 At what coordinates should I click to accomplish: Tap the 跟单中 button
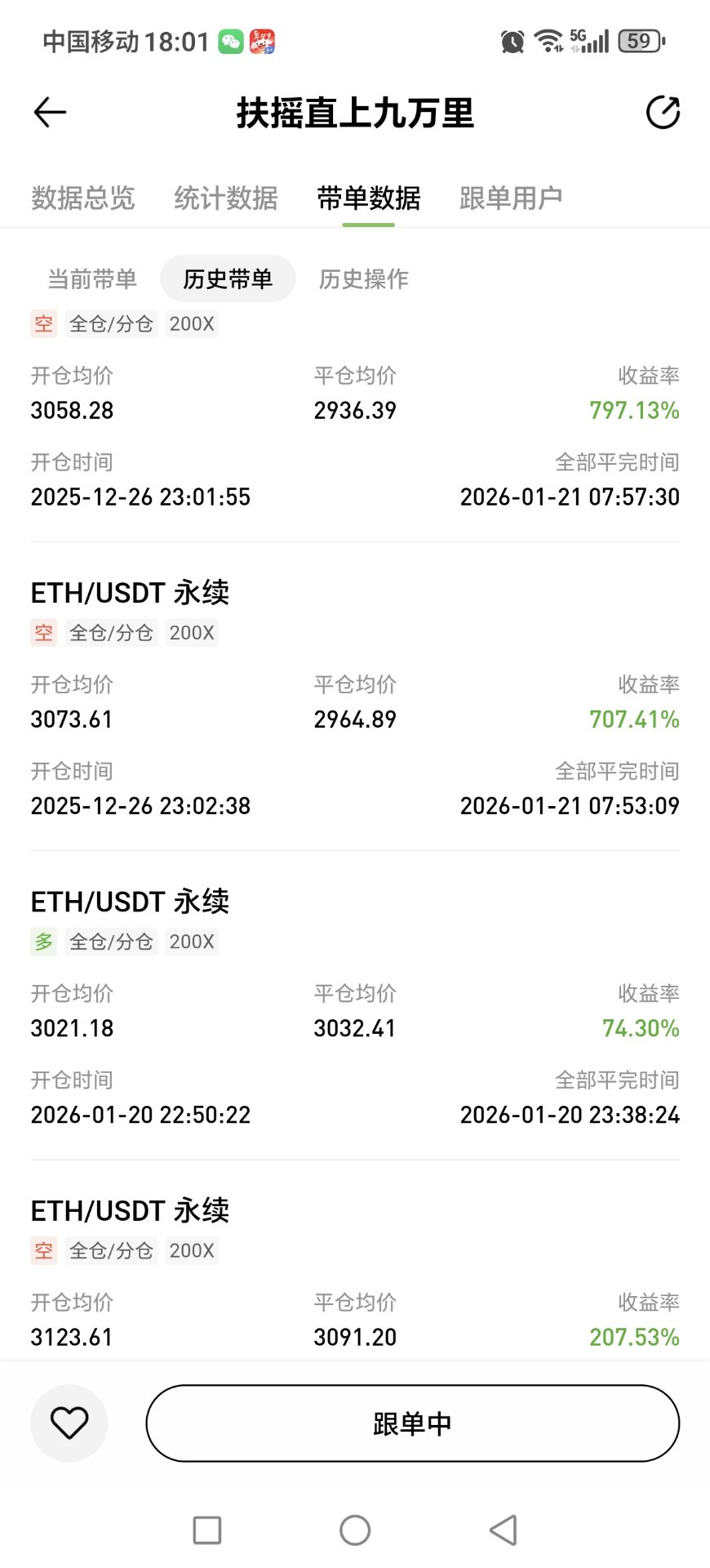pos(412,1423)
